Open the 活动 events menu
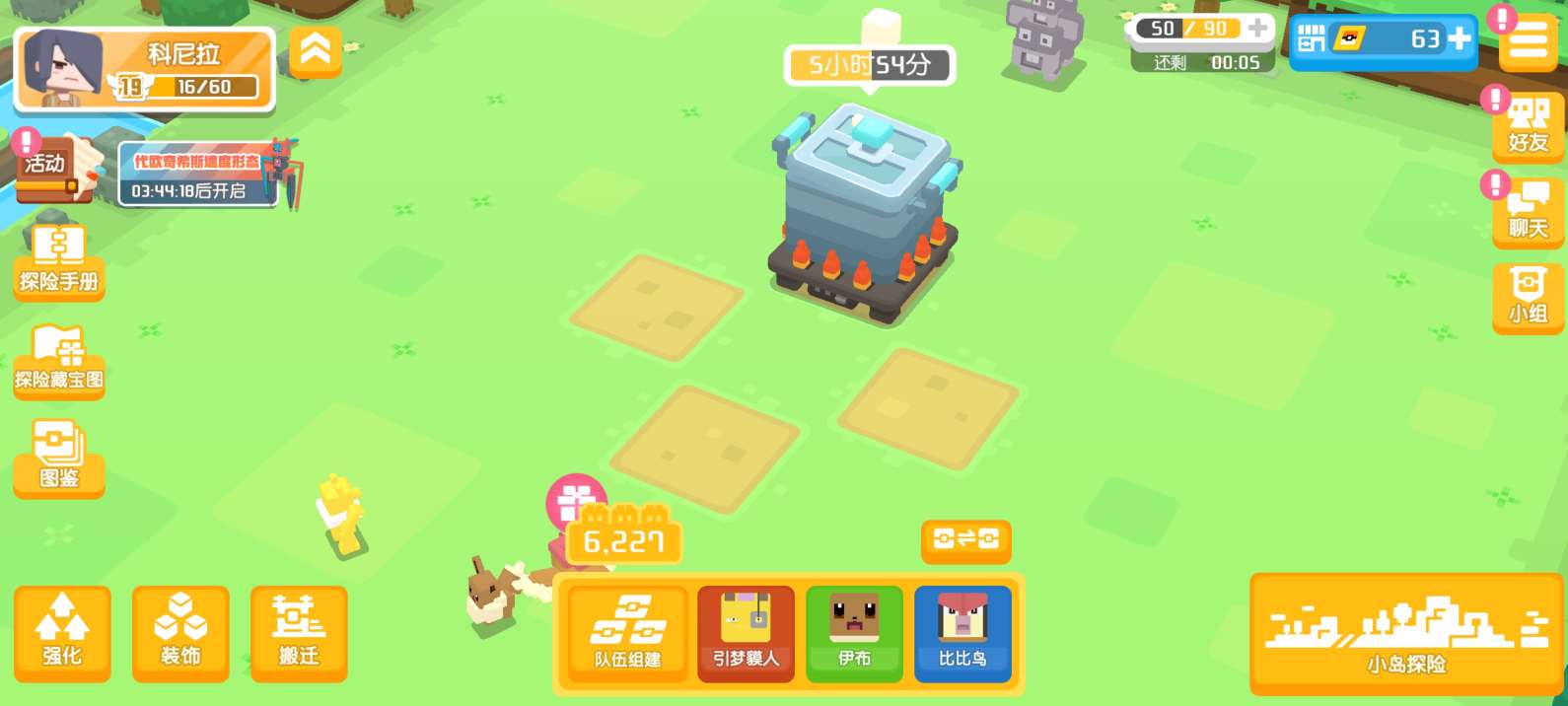Viewport: 1568px width, 706px height. tap(54, 169)
